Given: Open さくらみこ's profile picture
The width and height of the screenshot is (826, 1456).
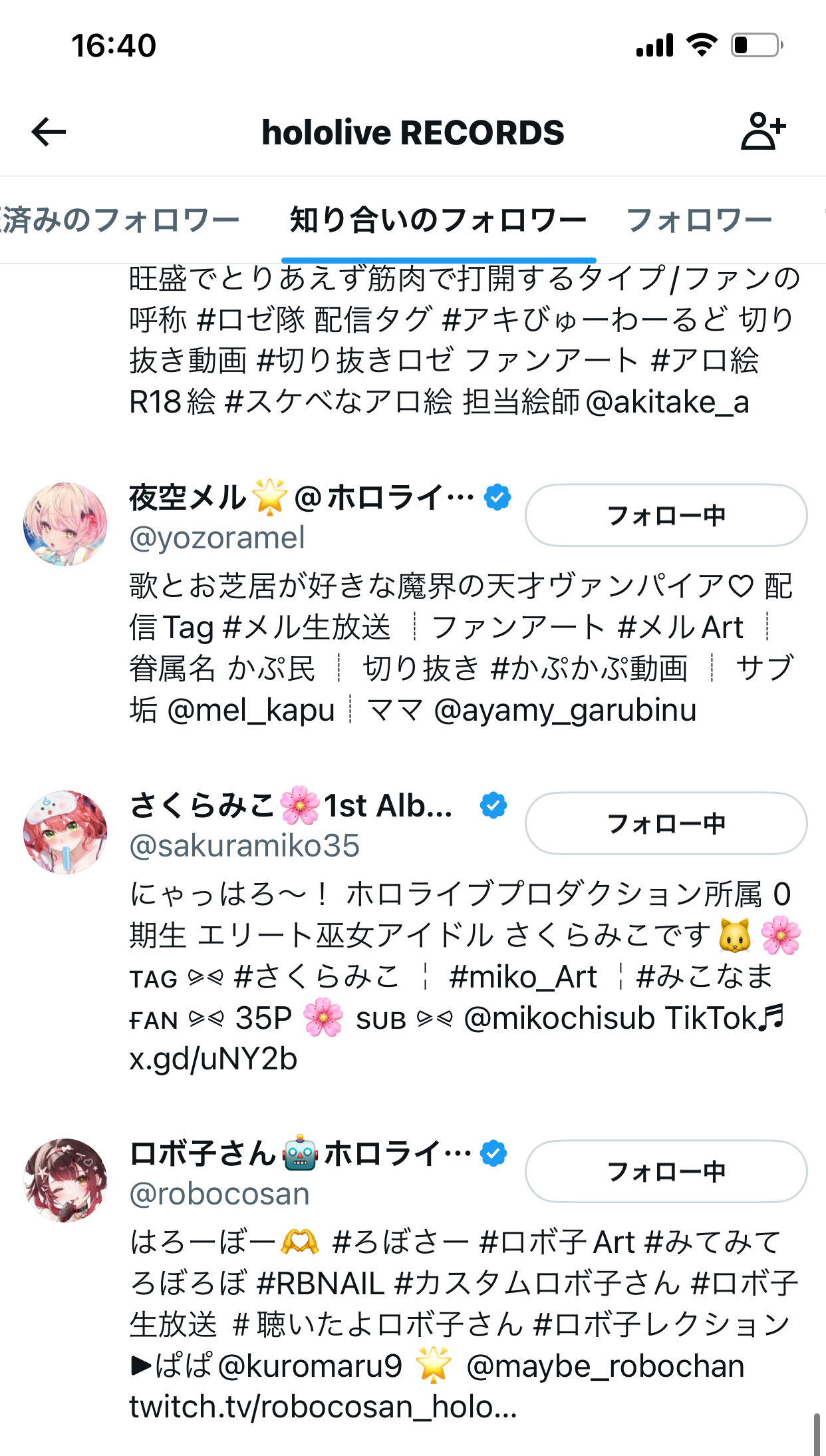Looking at the screenshot, I should (x=65, y=832).
